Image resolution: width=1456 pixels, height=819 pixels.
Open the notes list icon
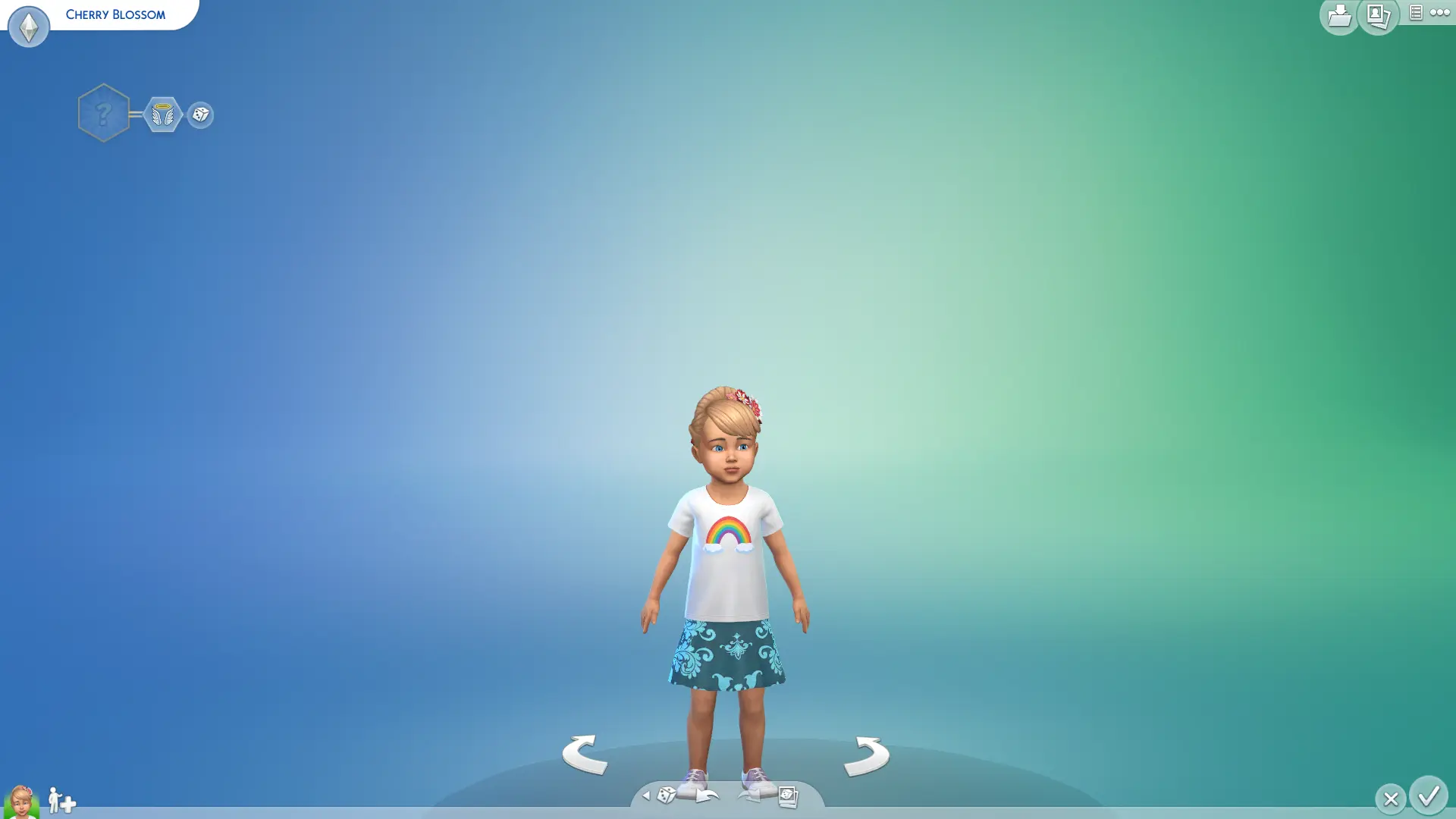point(1416,12)
